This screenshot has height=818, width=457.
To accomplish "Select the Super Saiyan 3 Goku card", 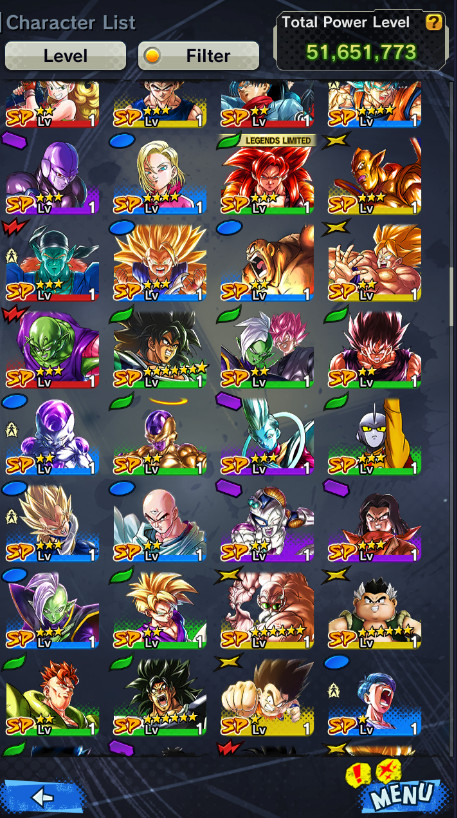I will [160, 263].
